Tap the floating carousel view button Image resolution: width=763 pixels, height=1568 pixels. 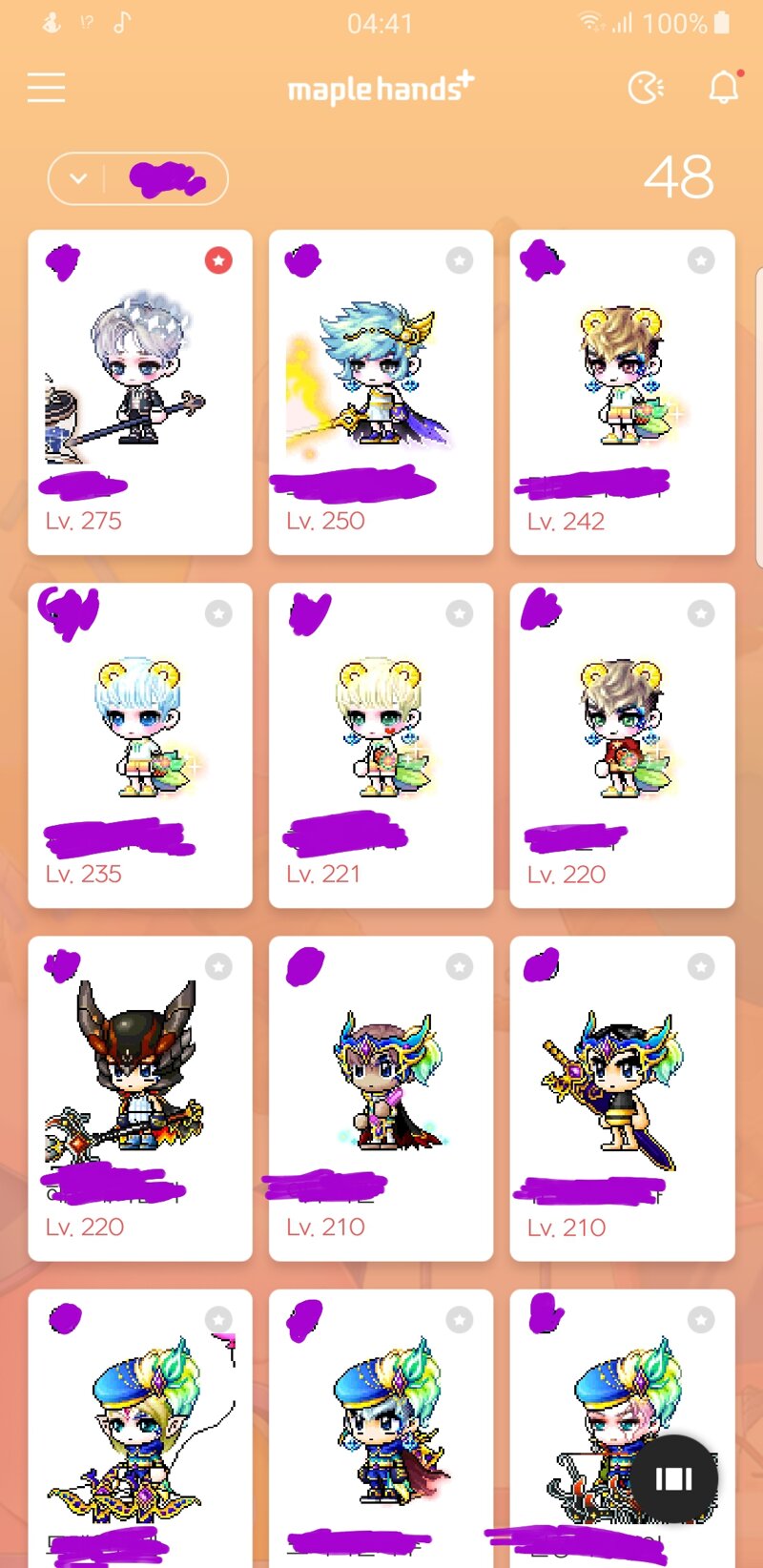click(673, 1478)
